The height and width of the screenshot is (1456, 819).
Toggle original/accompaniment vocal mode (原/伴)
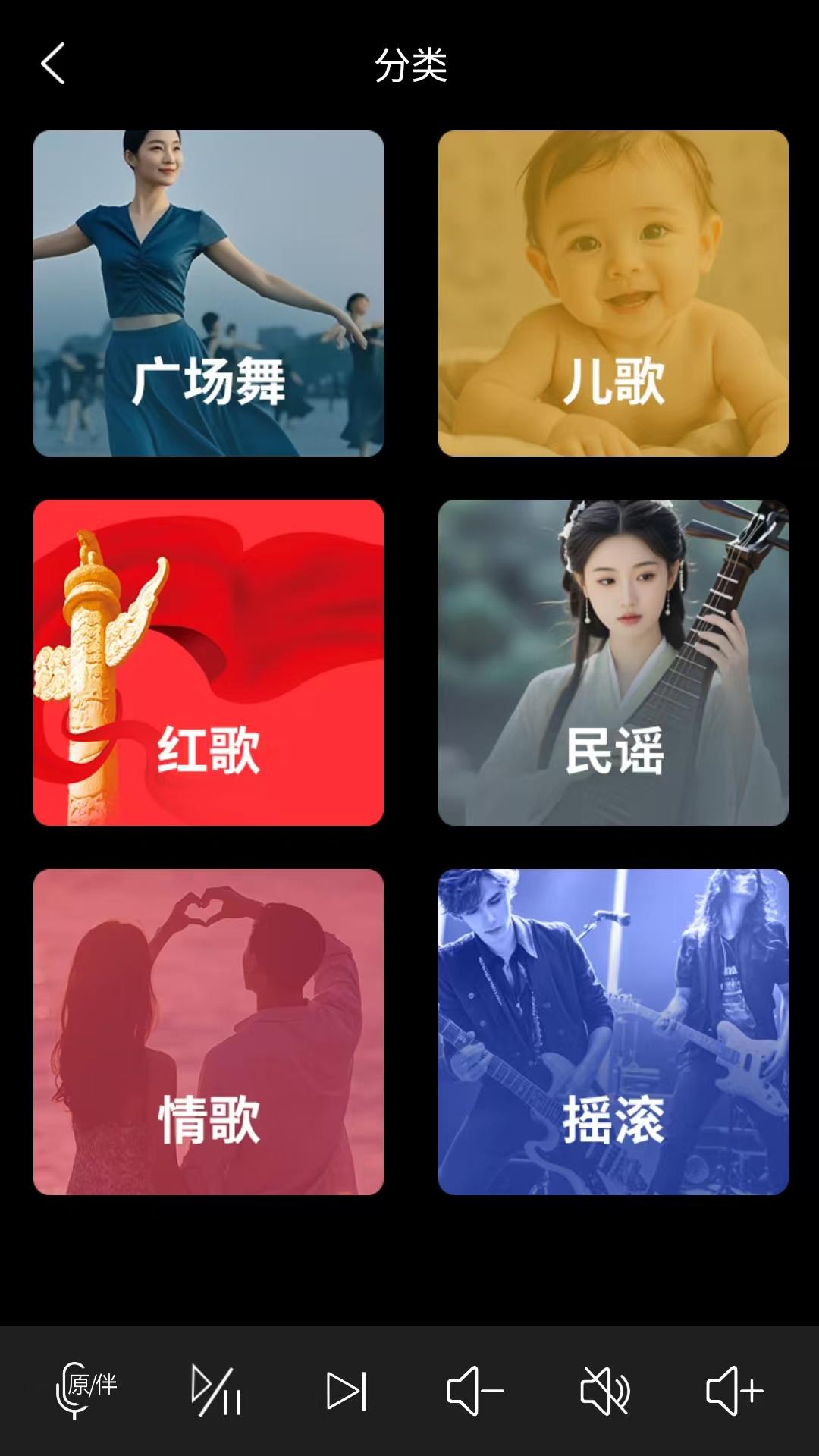(86, 1390)
